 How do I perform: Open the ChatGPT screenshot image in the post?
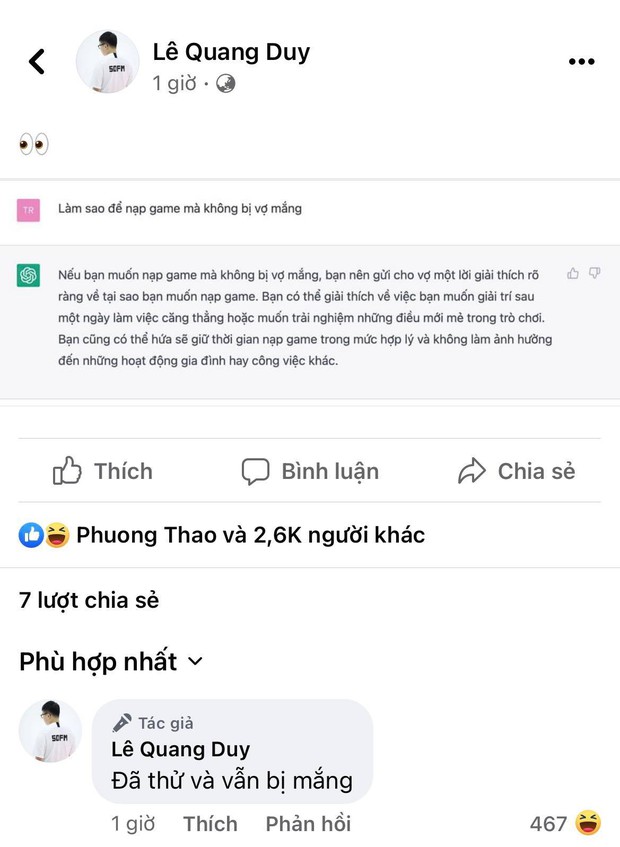point(310,290)
